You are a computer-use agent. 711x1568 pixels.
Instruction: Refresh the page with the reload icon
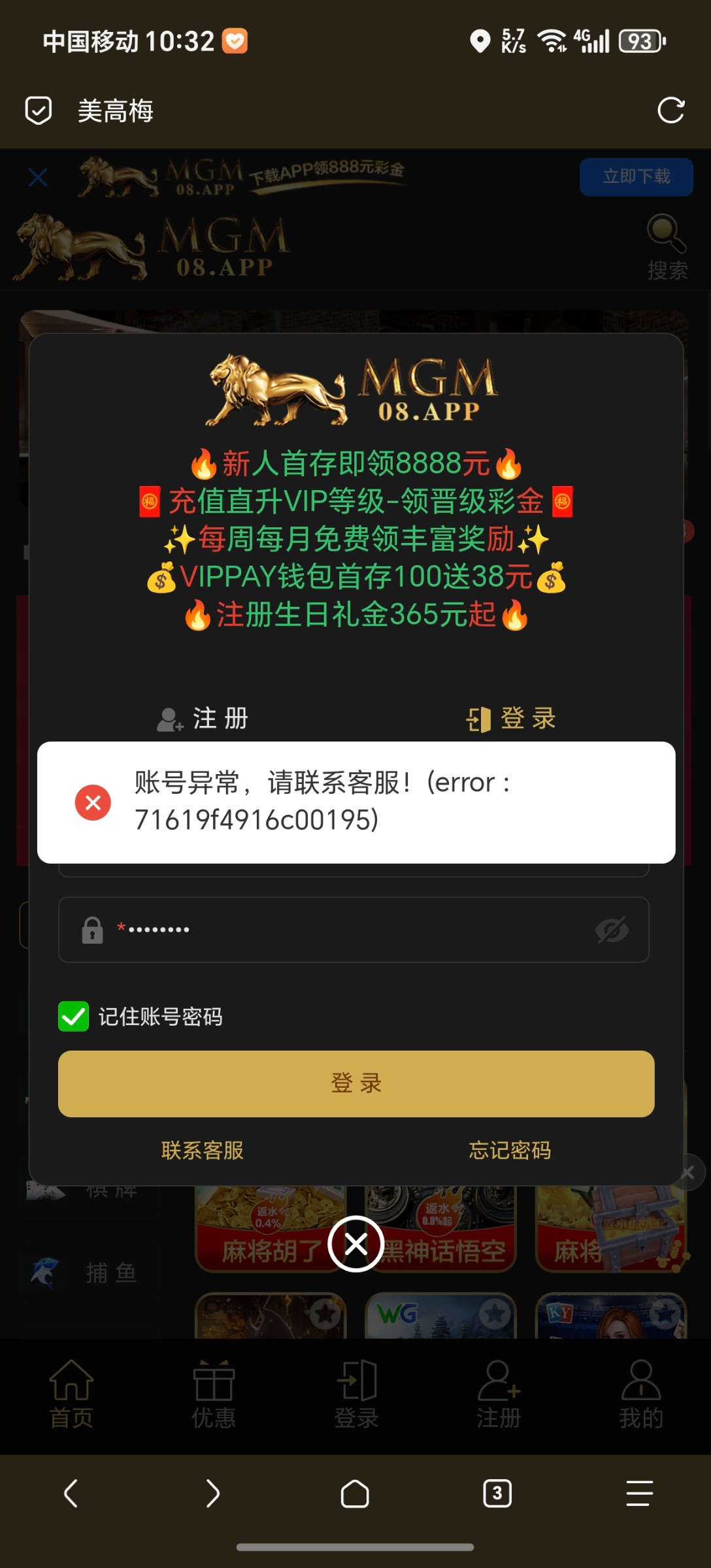pos(670,110)
